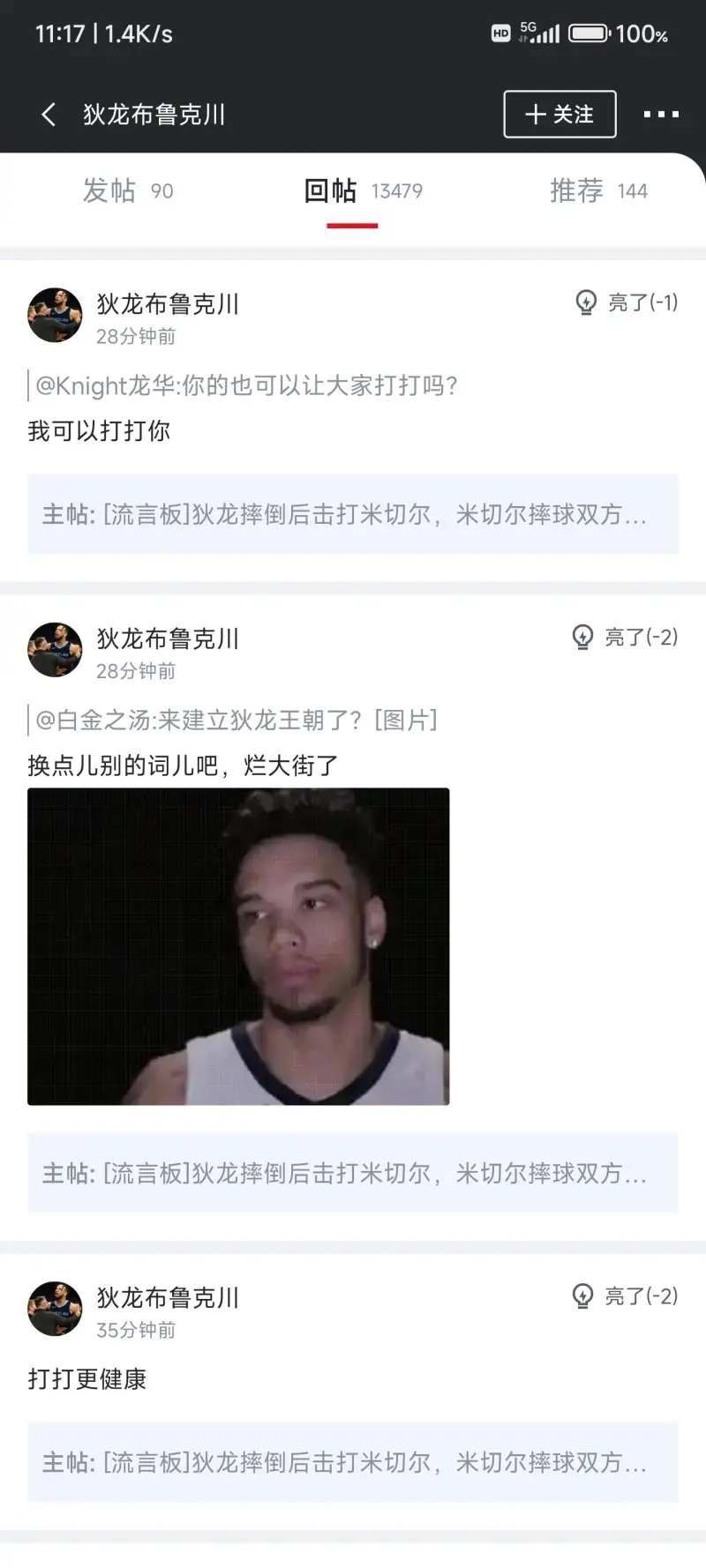Light up the reply "换点儿别的词儿吧"
Viewport: 706px width, 1568px height.
(x=625, y=637)
